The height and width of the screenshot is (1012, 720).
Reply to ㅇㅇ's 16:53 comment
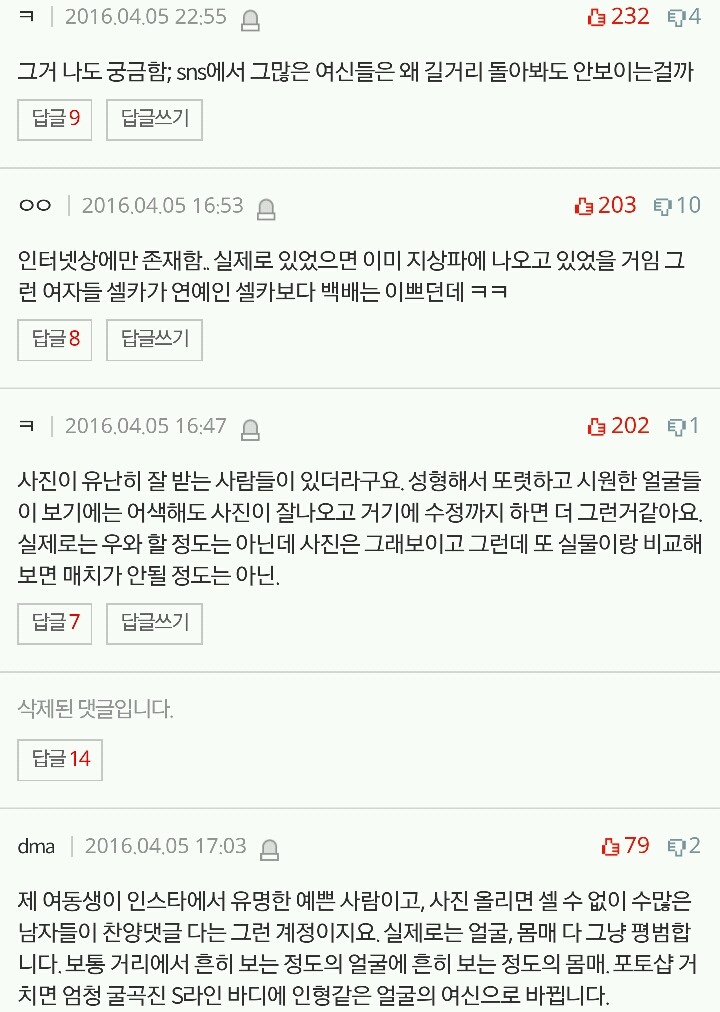pyautogui.click(x=154, y=339)
